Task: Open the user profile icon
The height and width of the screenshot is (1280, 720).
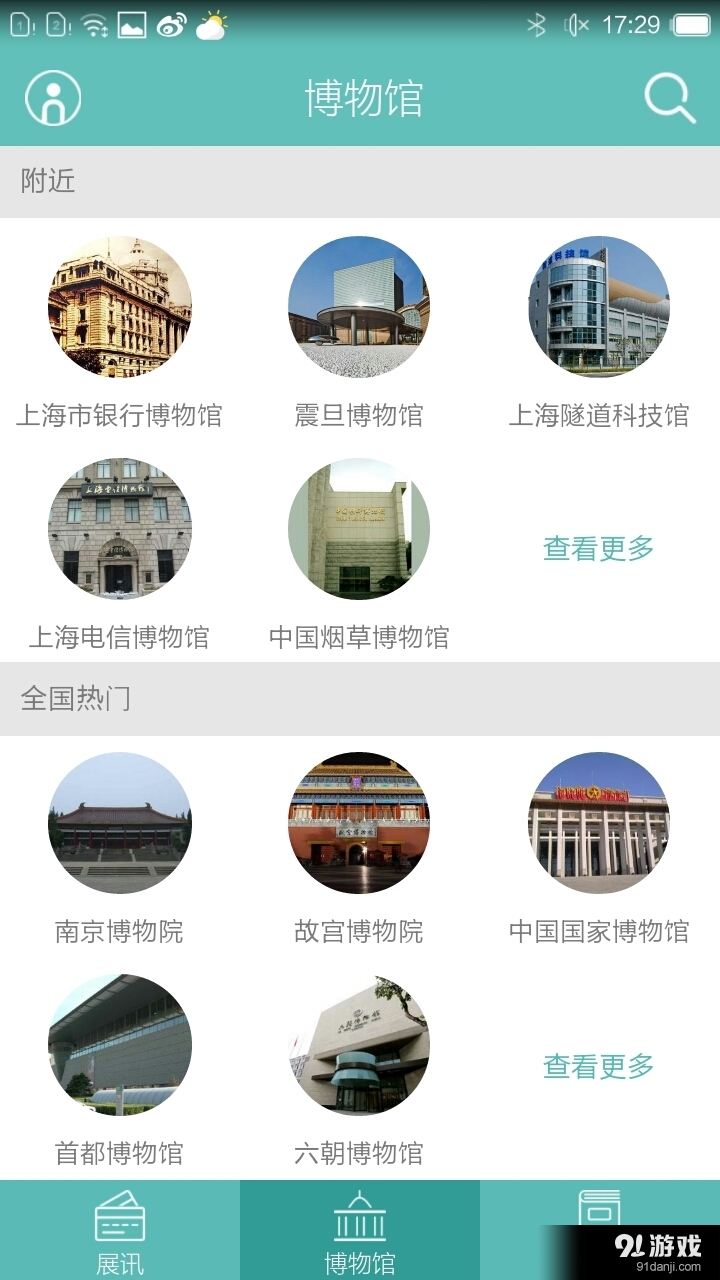Action: pos(54,97)
